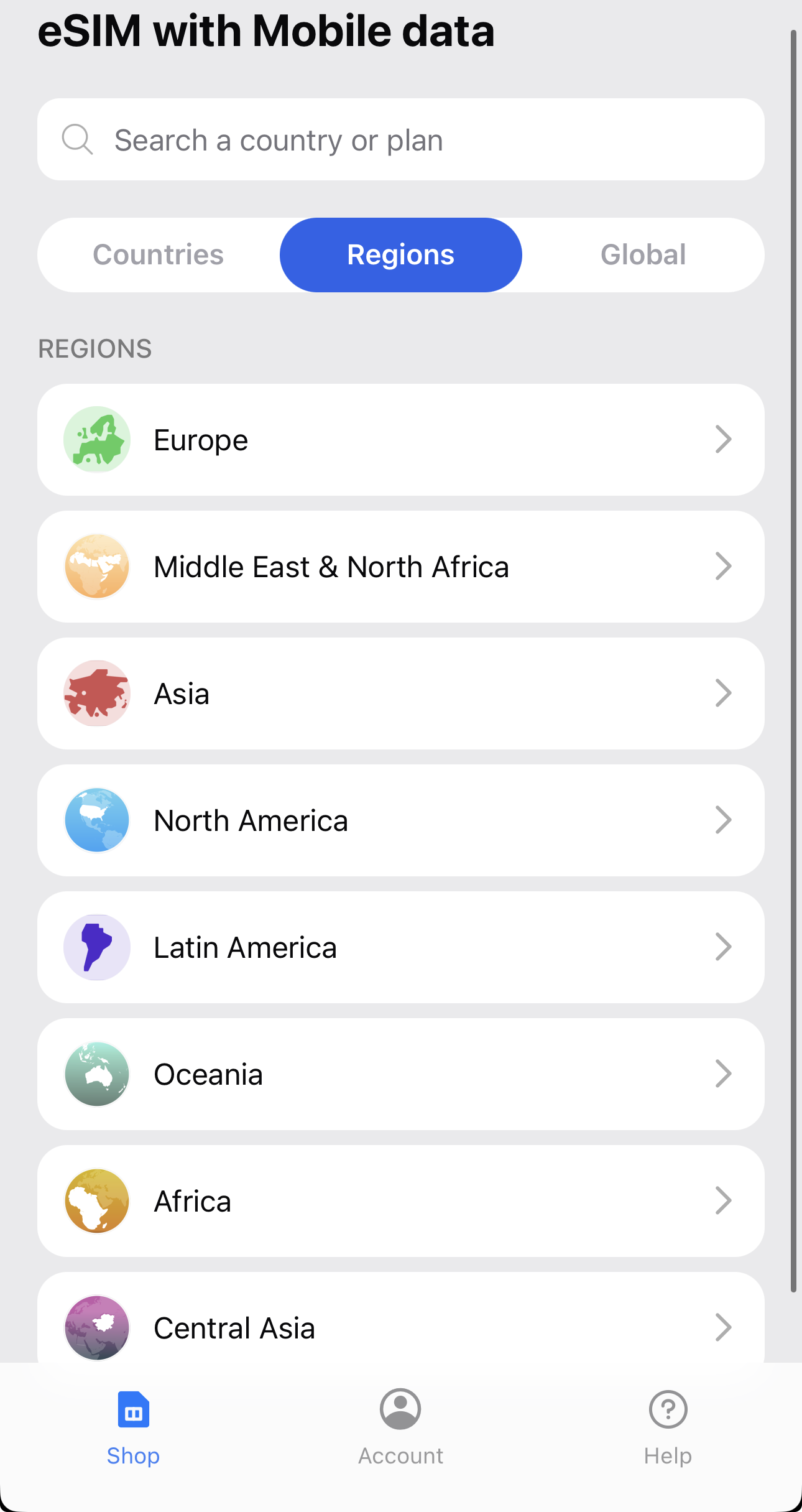Screen dimensions: 802x1512
Task: Select the Countries filter
Action: [157, 254]
